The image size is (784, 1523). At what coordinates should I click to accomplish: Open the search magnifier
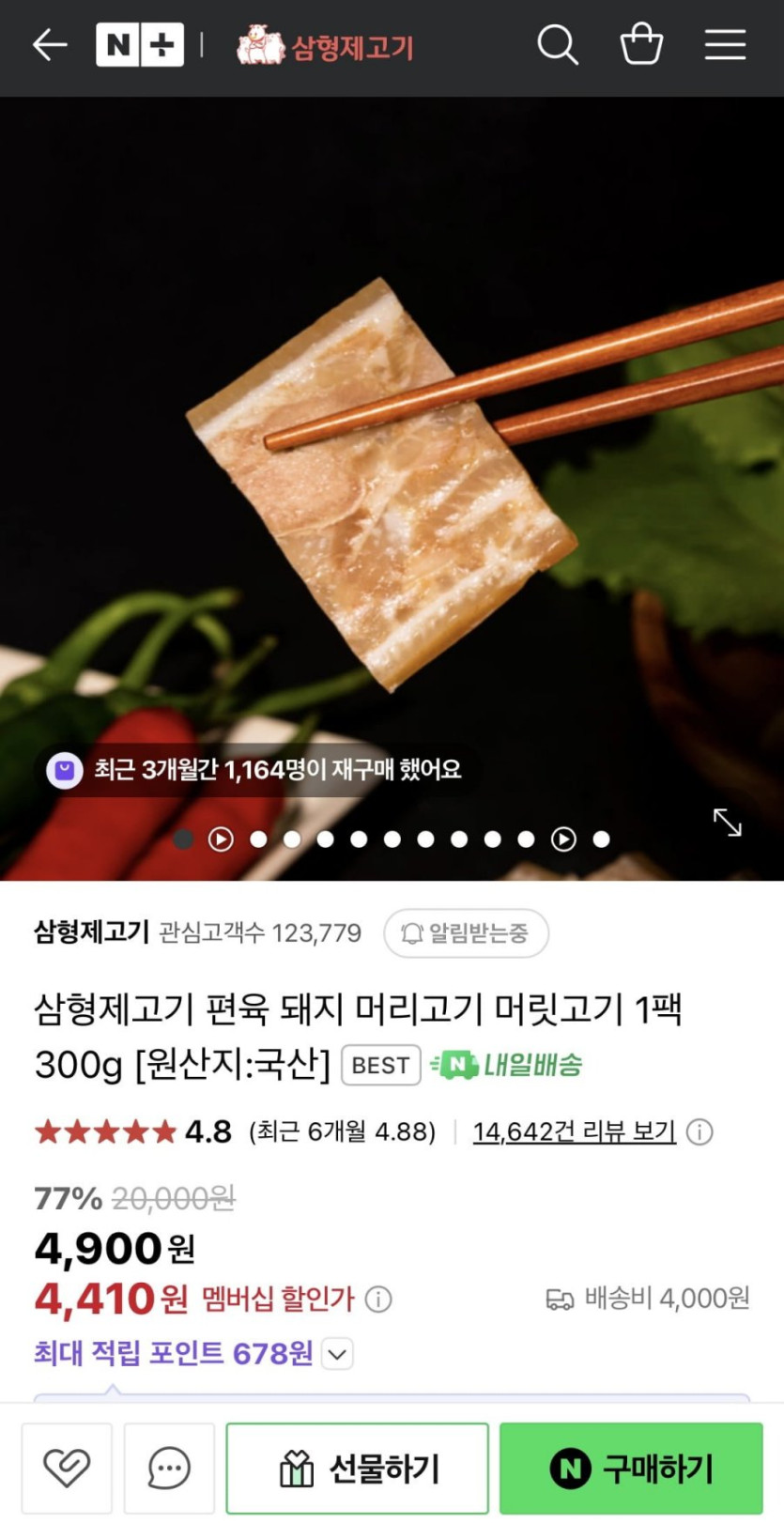coord(557,44)
